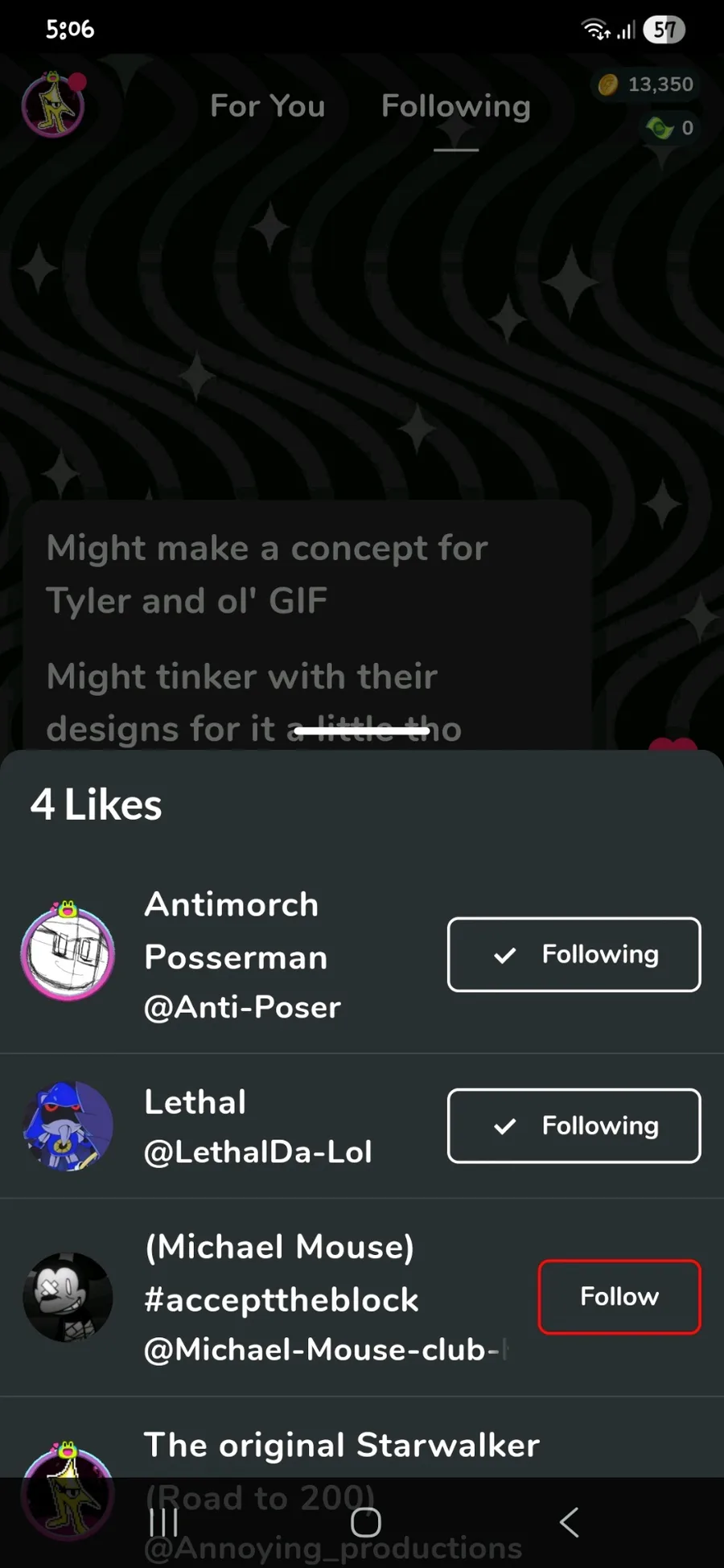Switch to the For You tab
The image size is (724, 1568).
[268, 106]
